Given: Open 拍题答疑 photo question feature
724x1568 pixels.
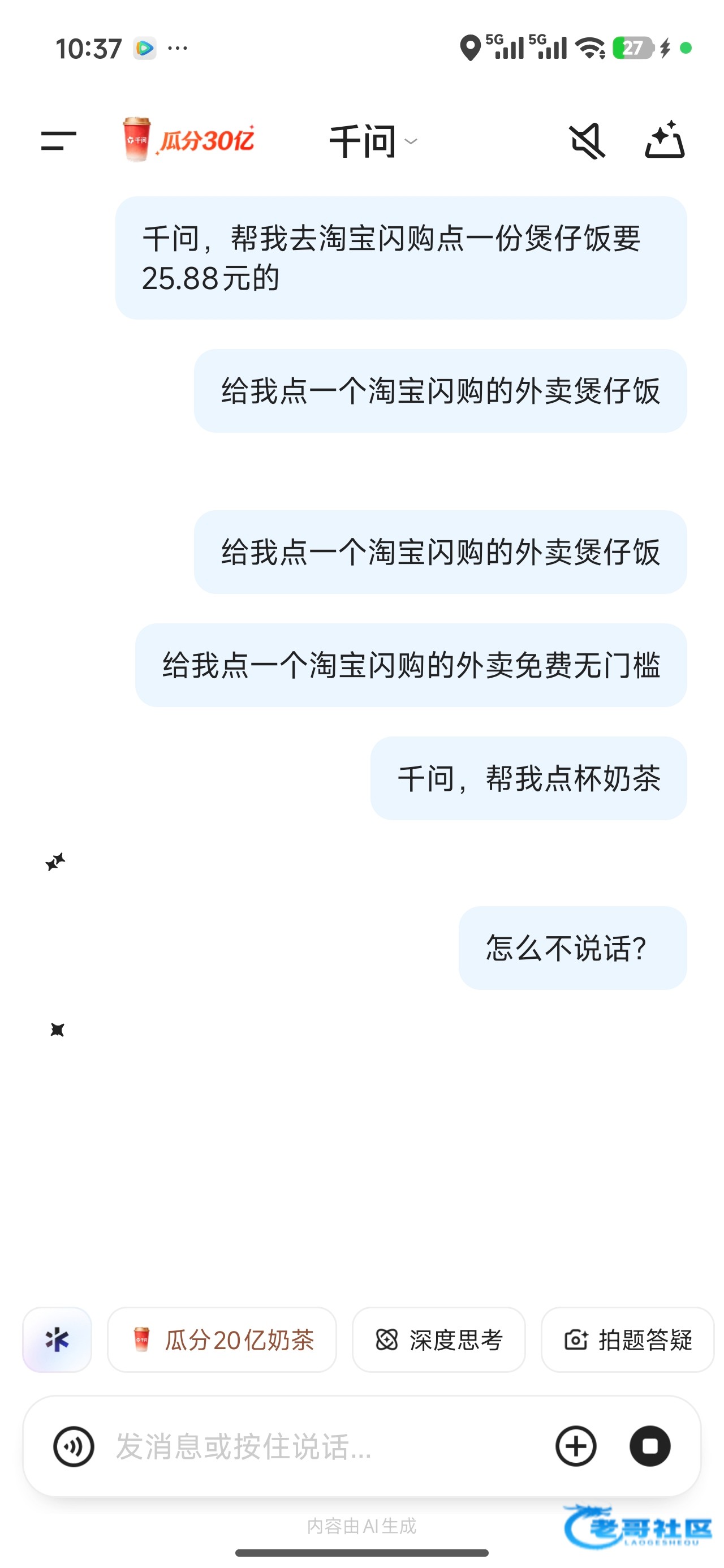Looking at the screenshot, I should coord(627,1339).
